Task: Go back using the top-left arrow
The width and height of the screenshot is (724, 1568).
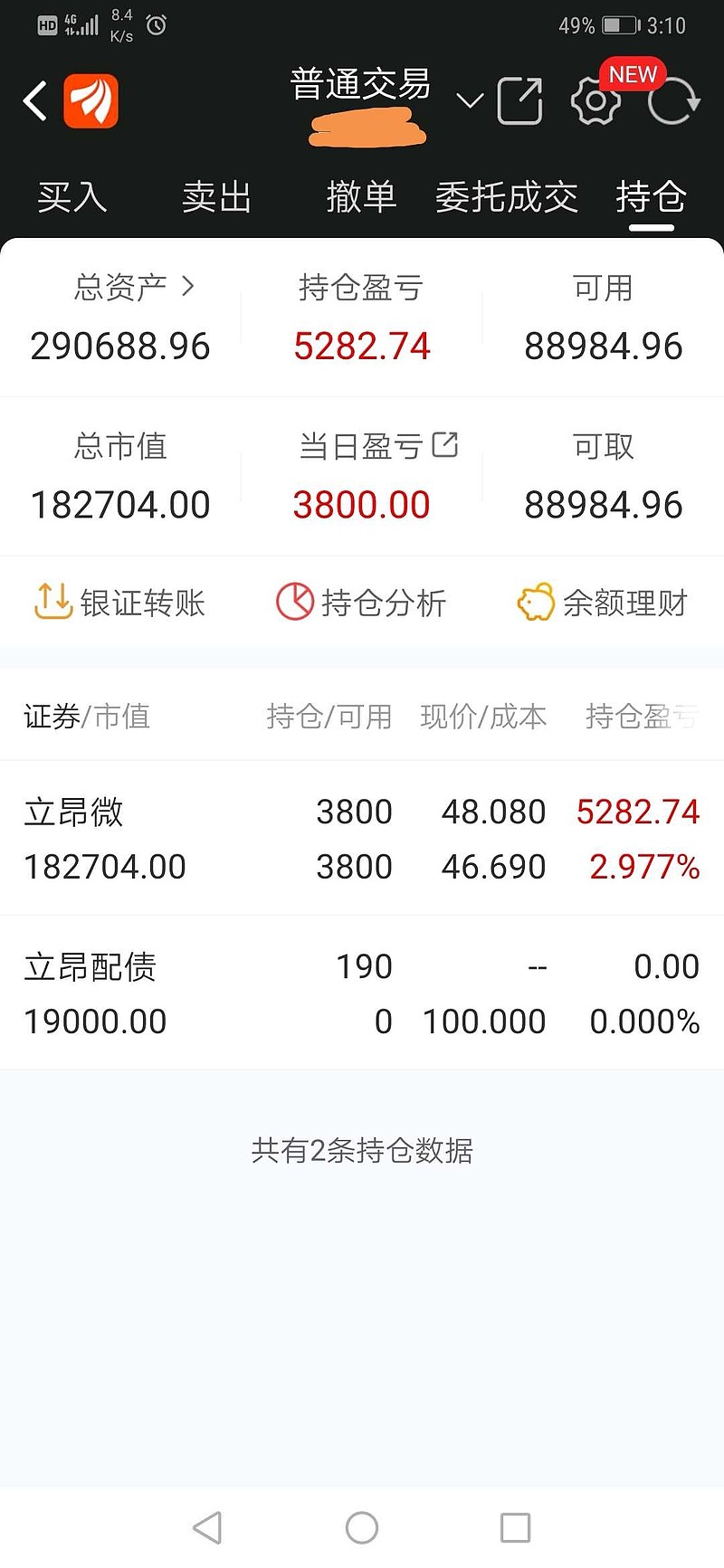Action: [x=34, y=100]
